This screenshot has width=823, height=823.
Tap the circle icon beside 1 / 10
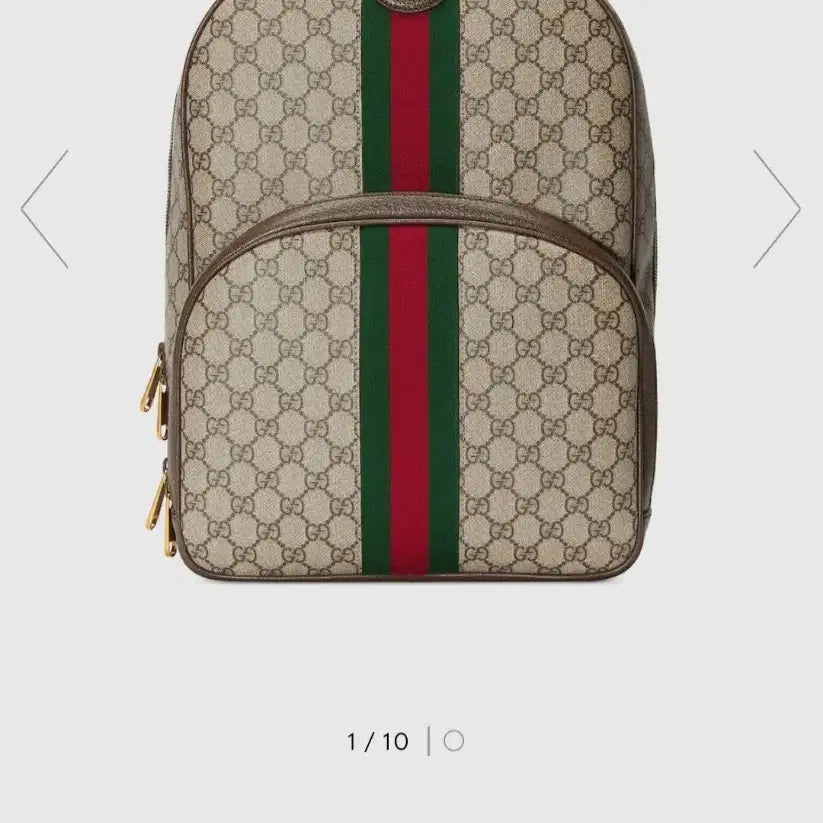[454, 741]
